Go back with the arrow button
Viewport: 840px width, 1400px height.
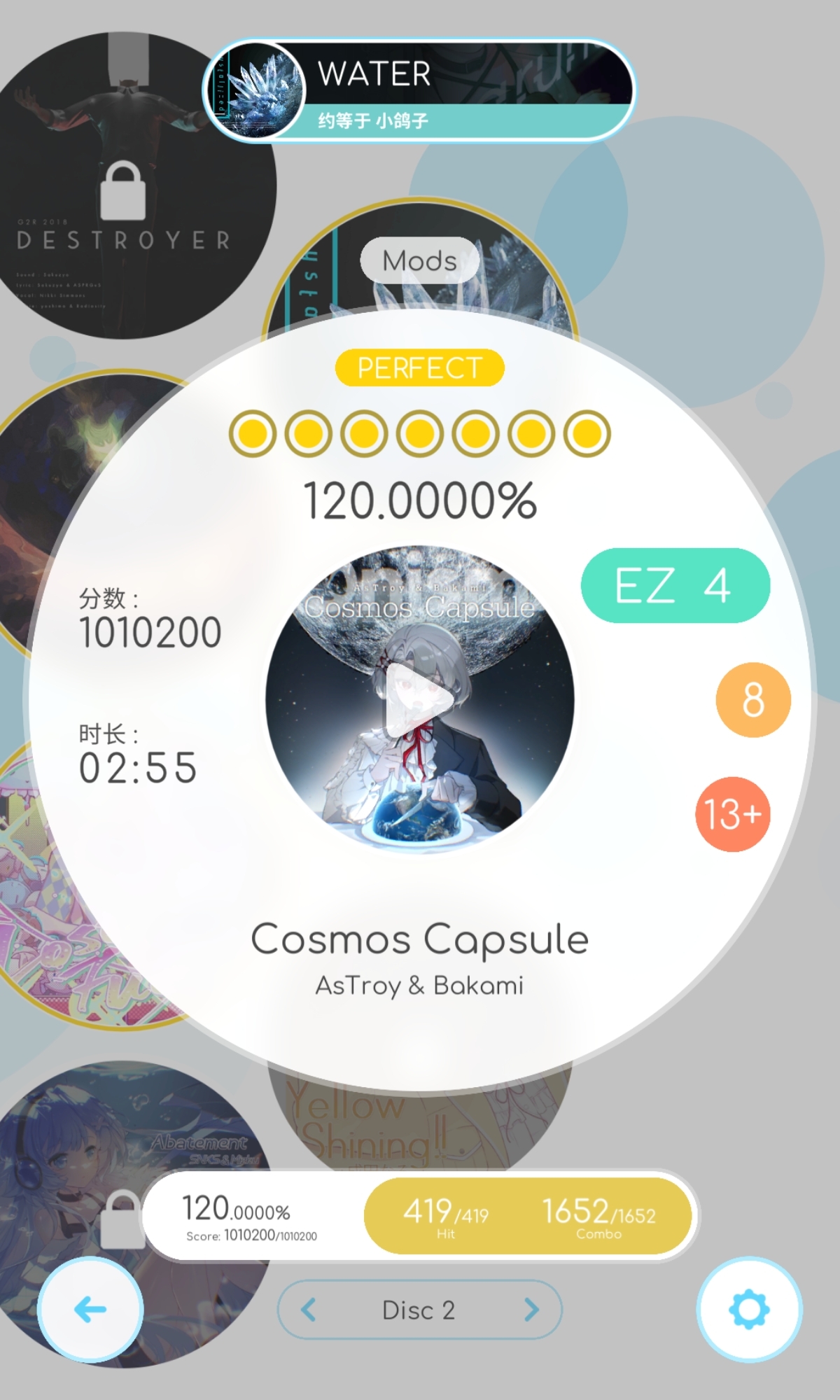click(90, 1309)
